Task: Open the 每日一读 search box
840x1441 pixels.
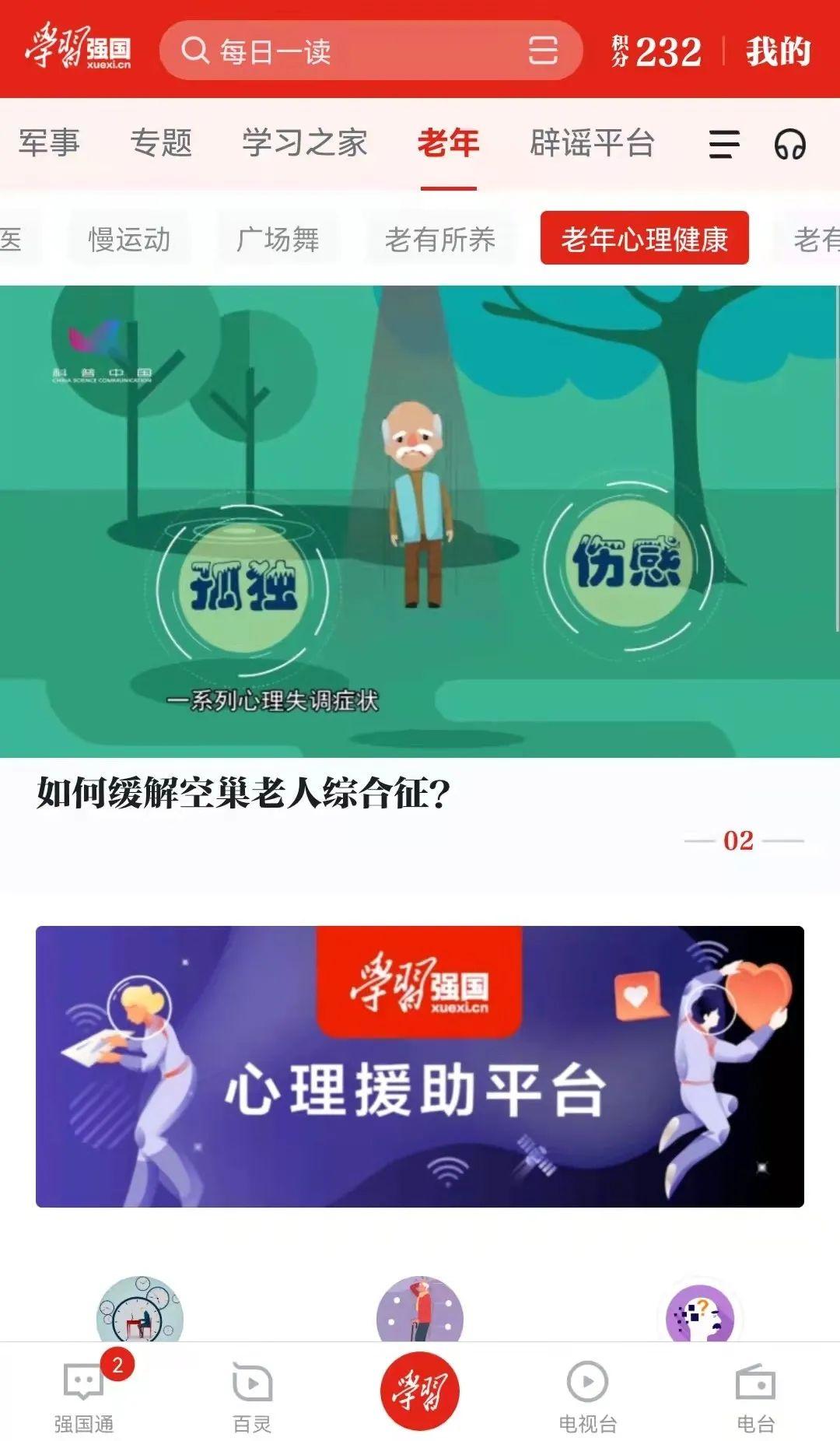Action: tap(342, 51)
